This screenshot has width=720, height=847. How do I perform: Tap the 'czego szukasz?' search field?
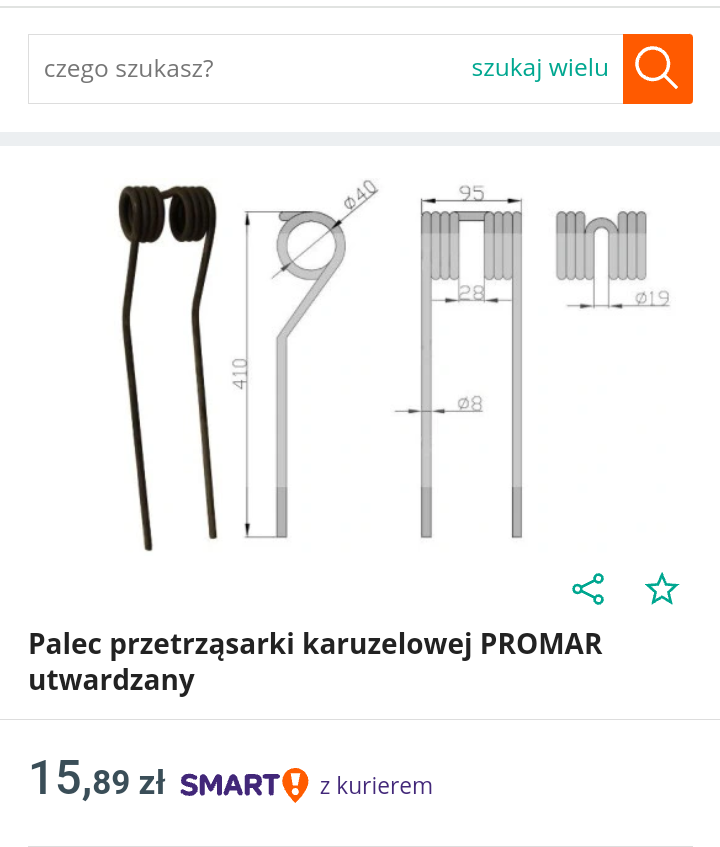[240, 69]
